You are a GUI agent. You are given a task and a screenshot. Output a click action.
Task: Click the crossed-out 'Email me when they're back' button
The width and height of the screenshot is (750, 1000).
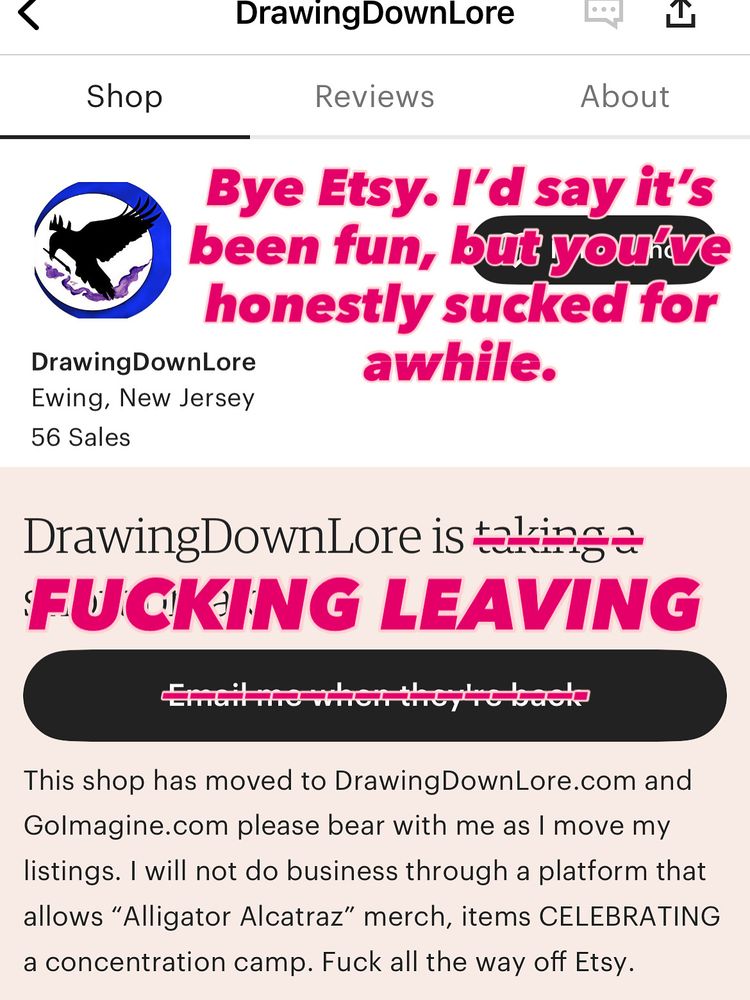tap(374, 694)
